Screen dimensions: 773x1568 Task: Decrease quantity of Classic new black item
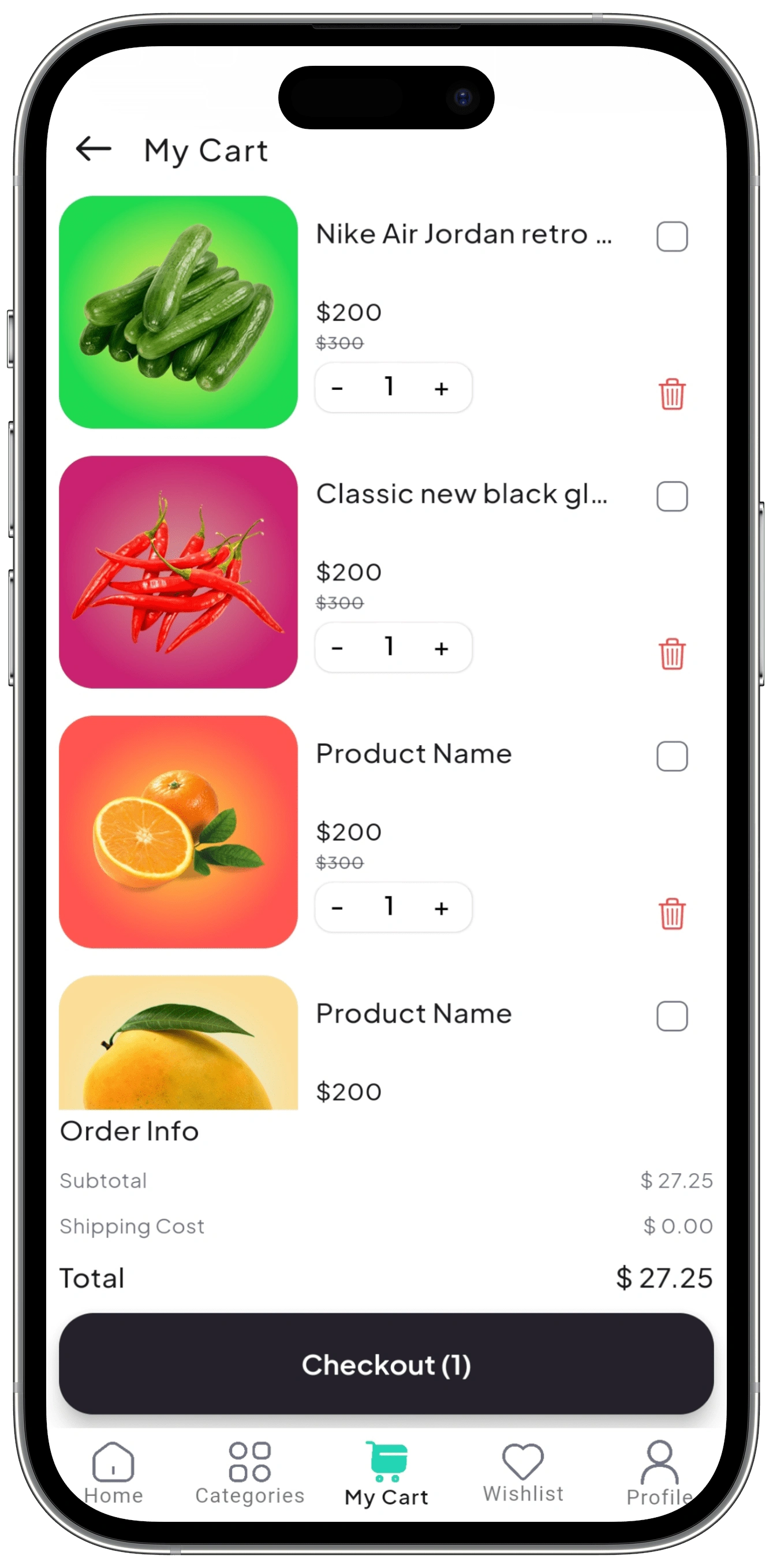(337, 648)
